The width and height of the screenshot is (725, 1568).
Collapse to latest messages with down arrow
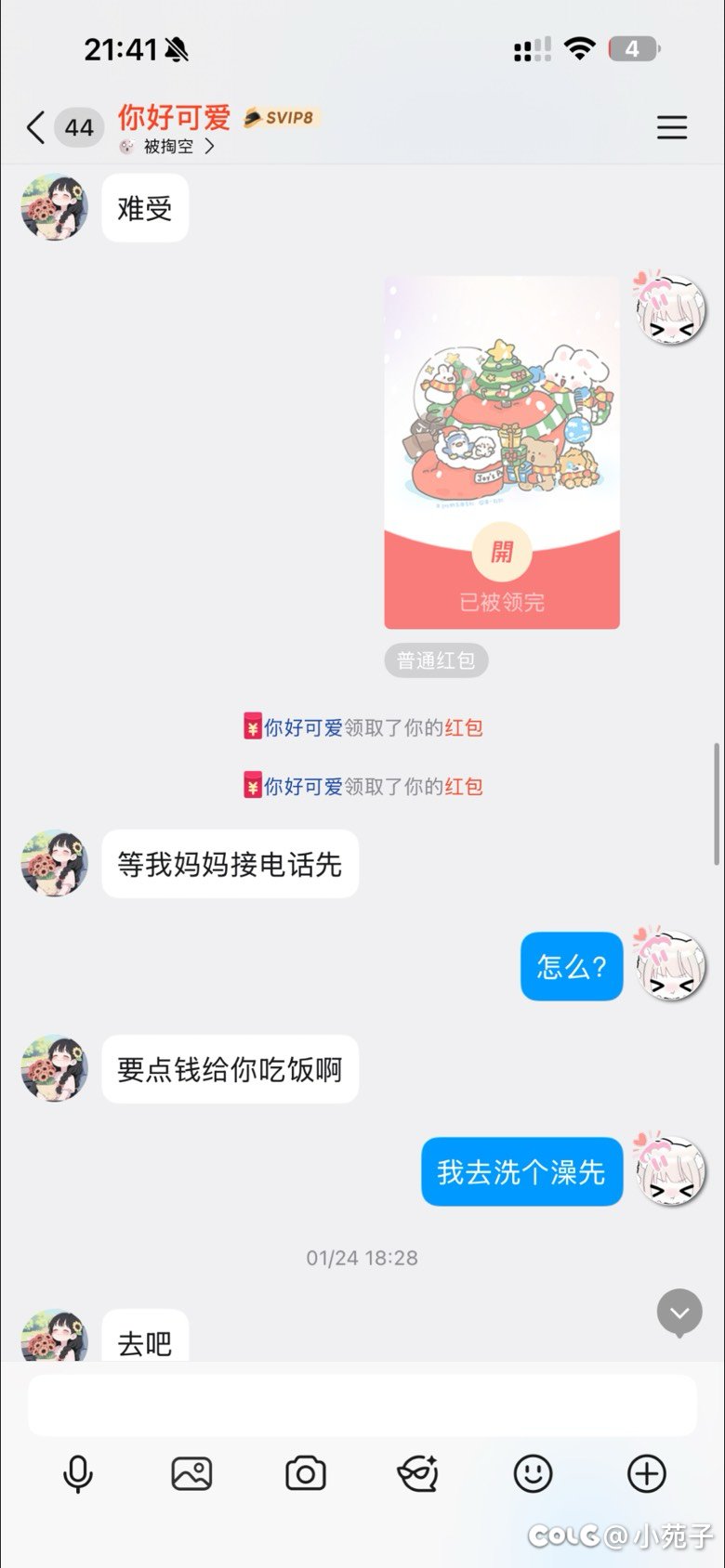679,1313
